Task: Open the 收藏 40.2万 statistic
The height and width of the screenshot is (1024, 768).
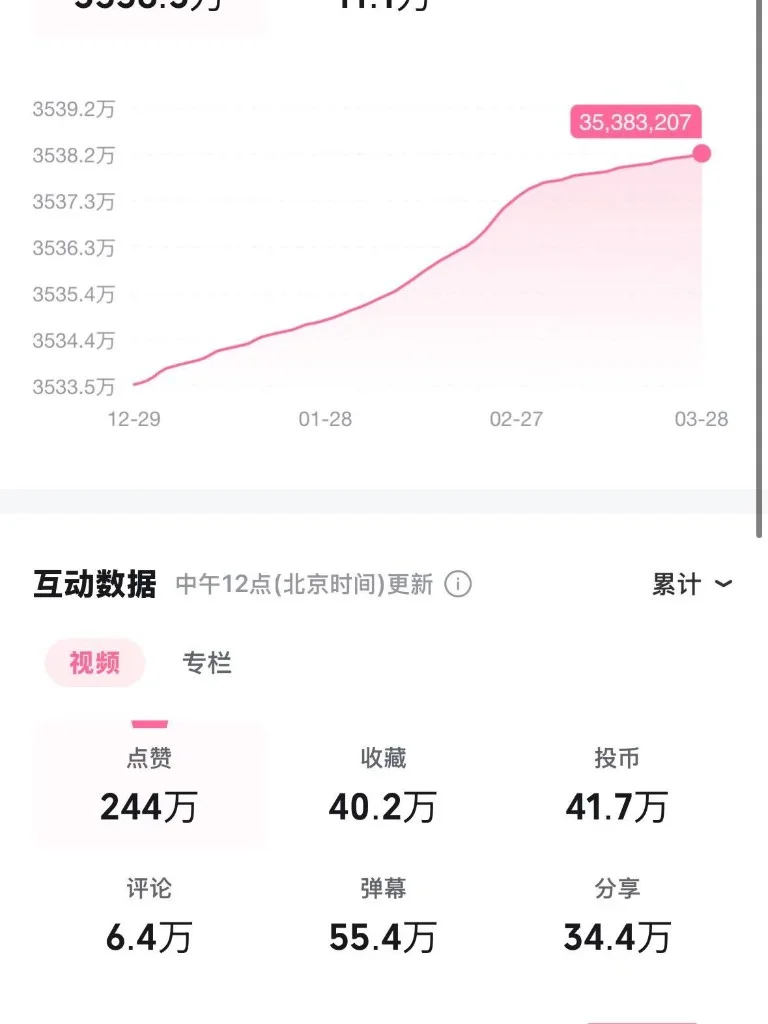Action: (381, 784)
